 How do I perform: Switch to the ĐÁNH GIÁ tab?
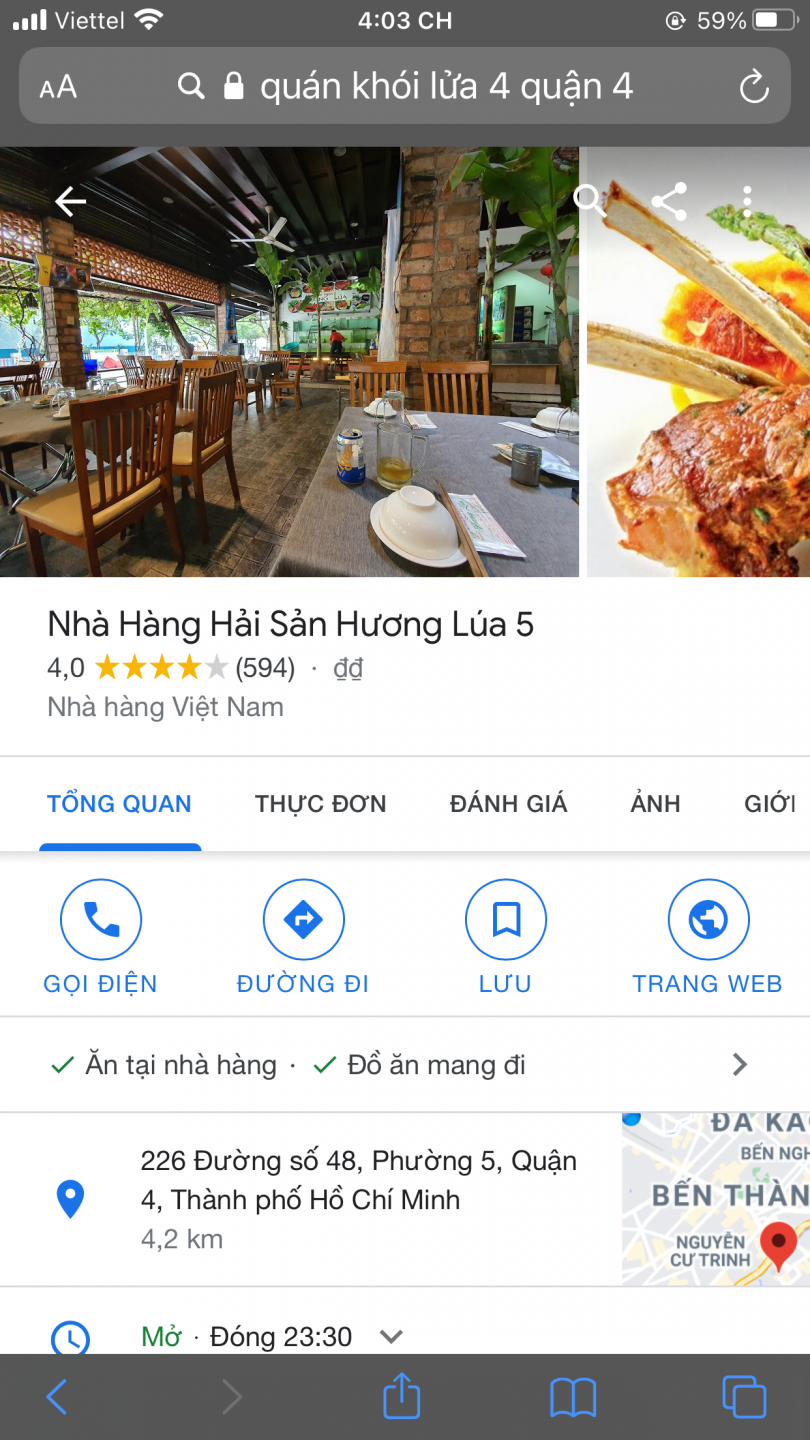tap(508, 804)
